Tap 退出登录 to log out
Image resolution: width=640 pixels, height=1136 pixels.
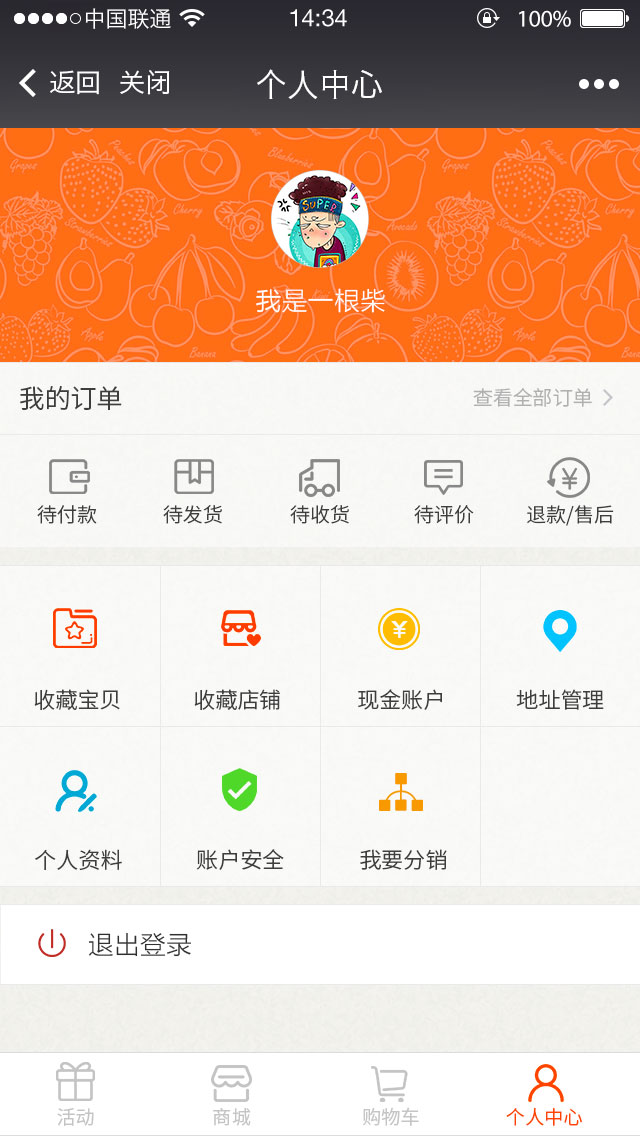pos(140,945)
